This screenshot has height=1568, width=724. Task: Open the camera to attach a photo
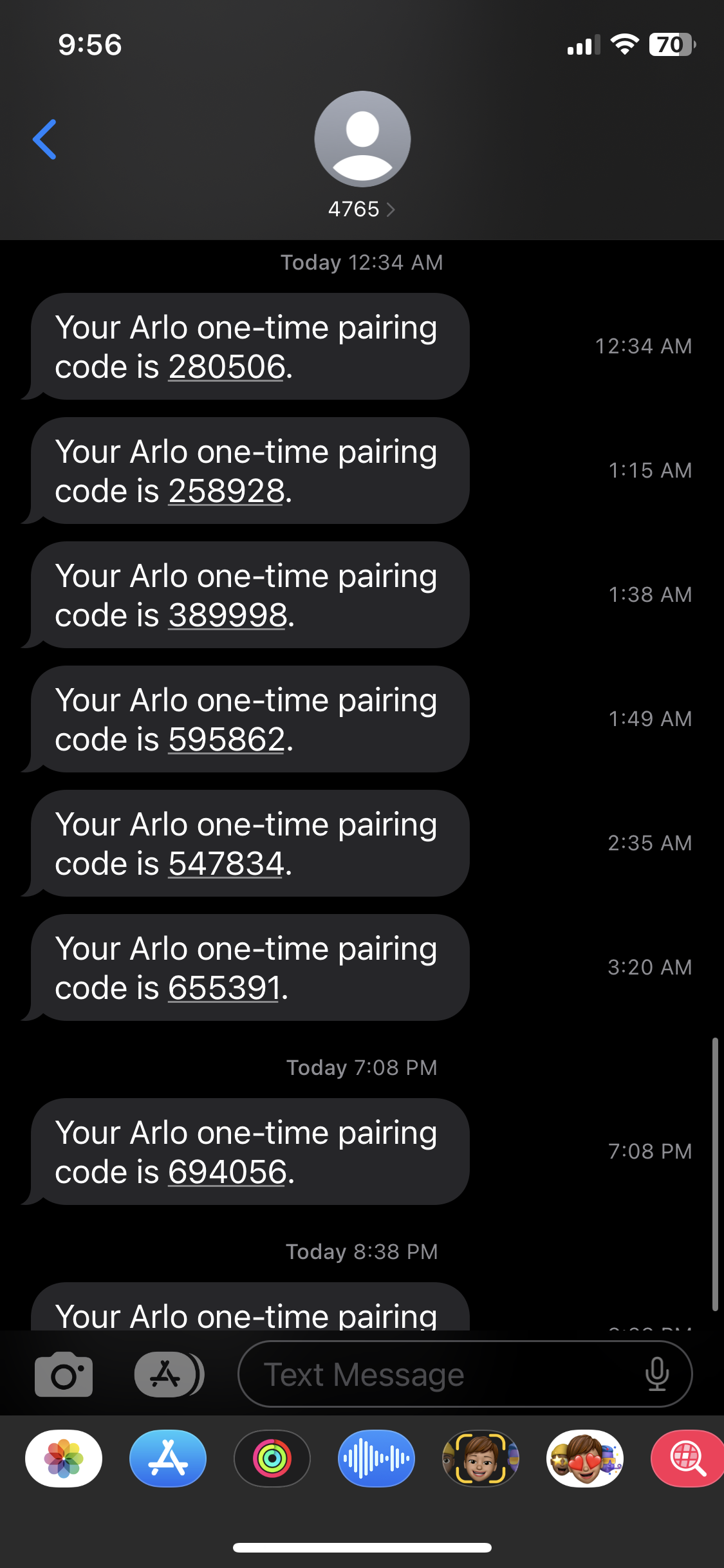64,1374
